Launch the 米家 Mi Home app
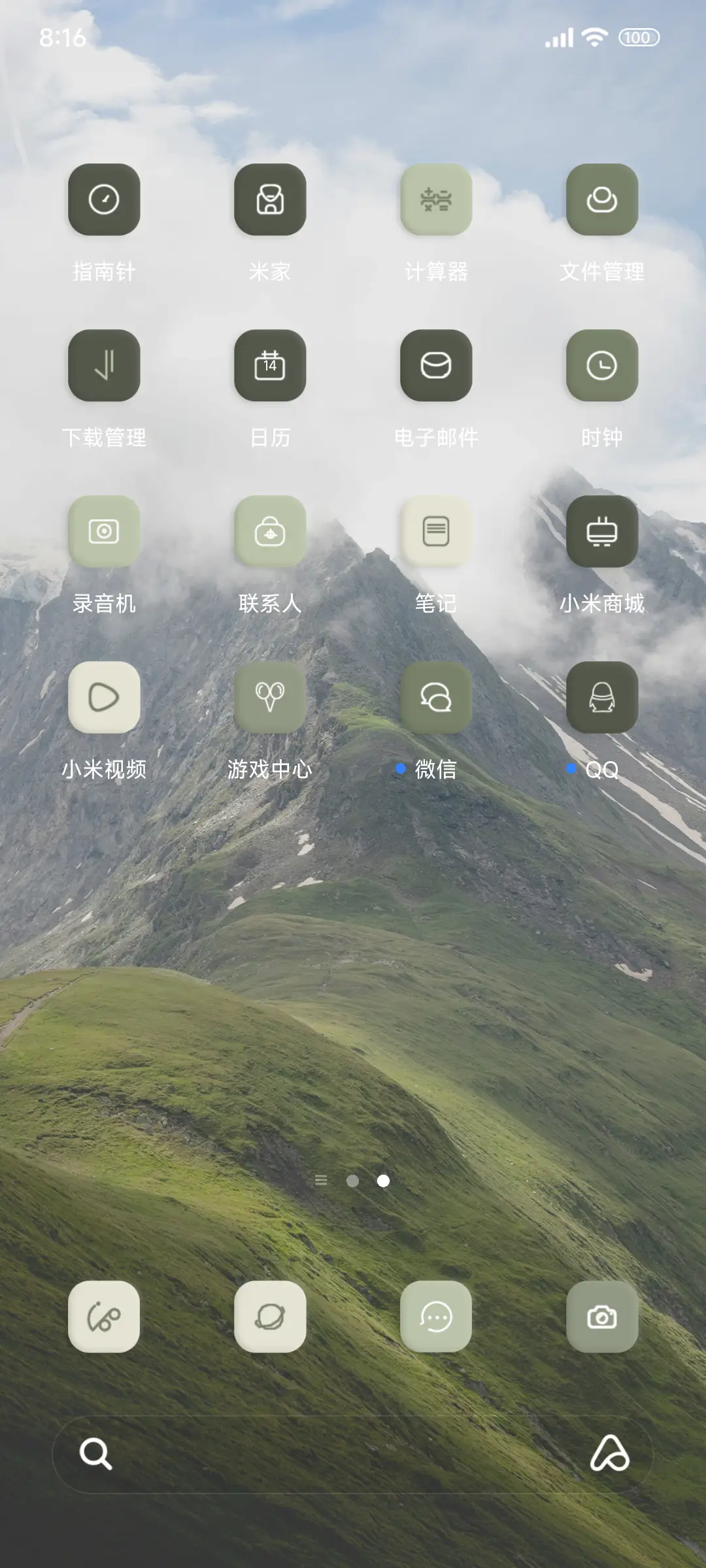This screenshot has width=706, height=1568. pyautogui.click(x=271, y=201)
